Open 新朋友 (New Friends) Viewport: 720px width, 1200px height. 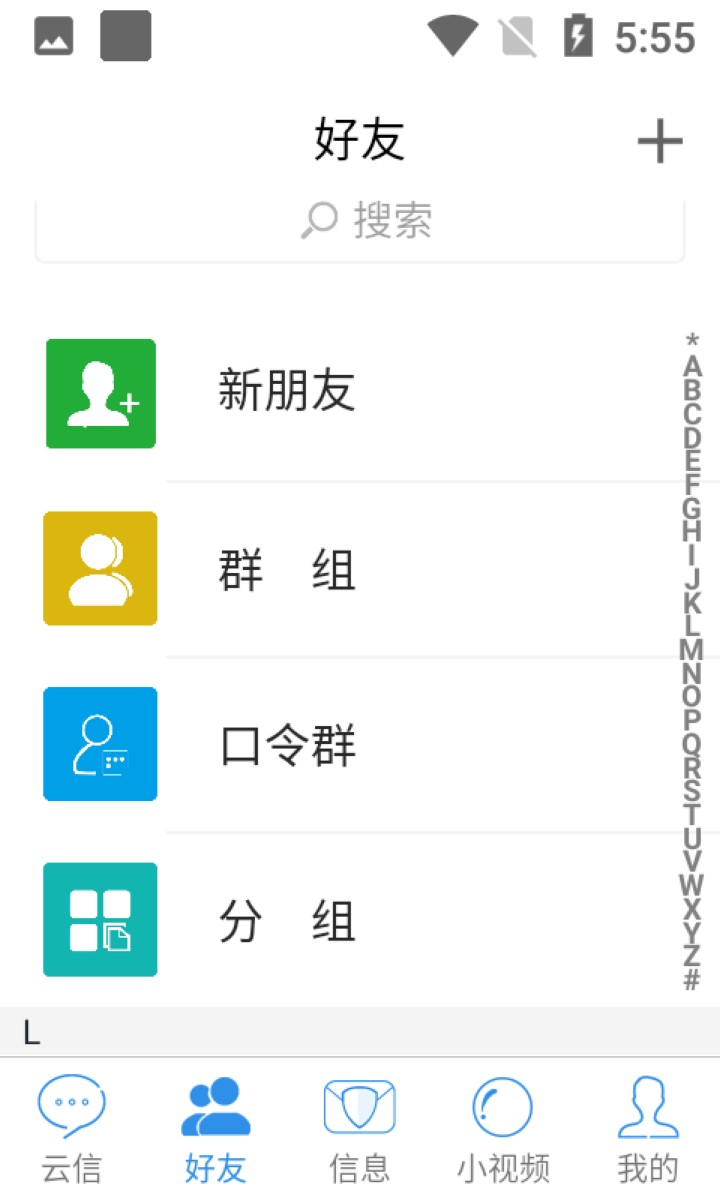[x=360, y=391]
